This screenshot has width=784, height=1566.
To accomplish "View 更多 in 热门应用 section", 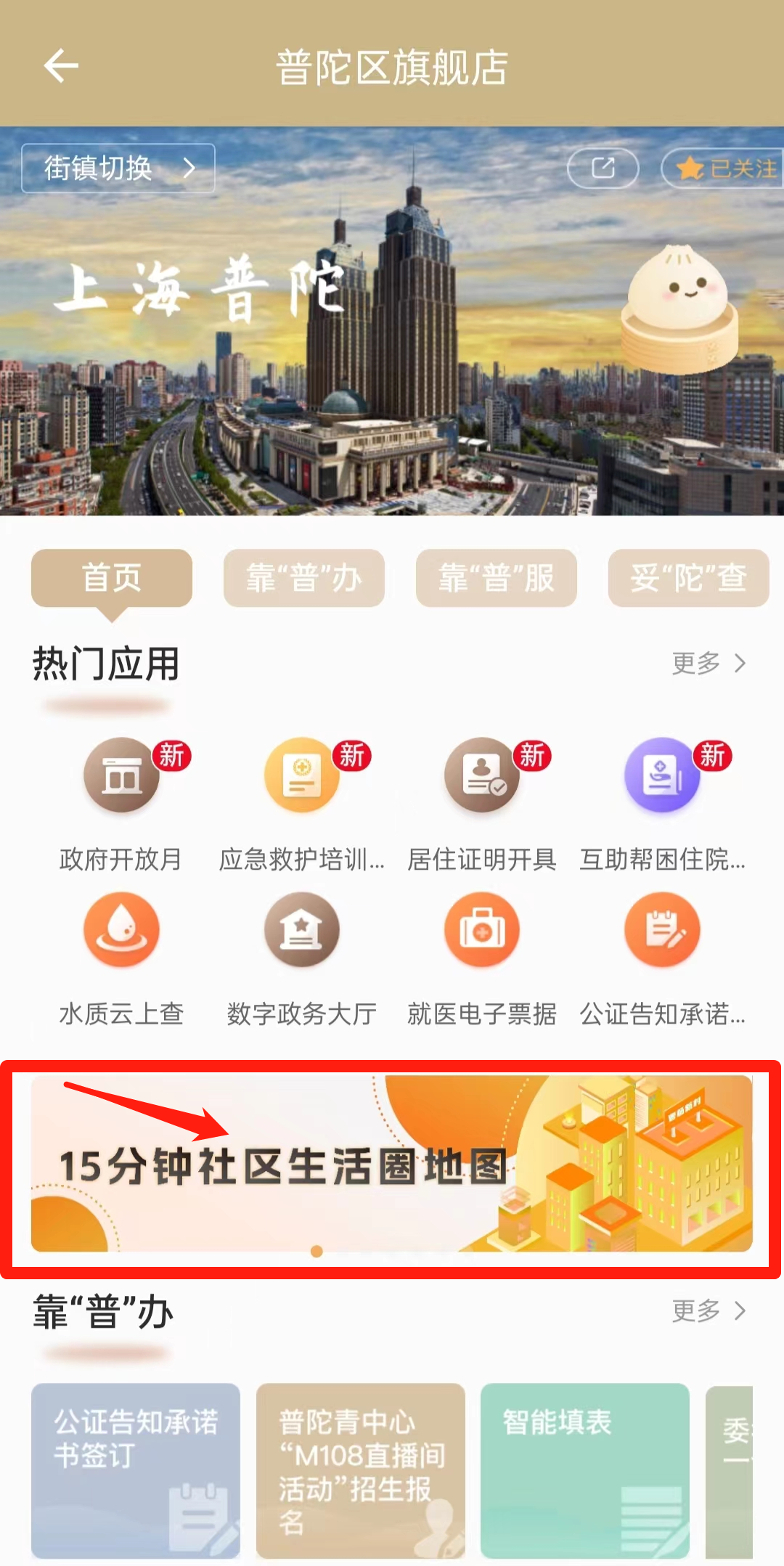I will coord(709,663).
